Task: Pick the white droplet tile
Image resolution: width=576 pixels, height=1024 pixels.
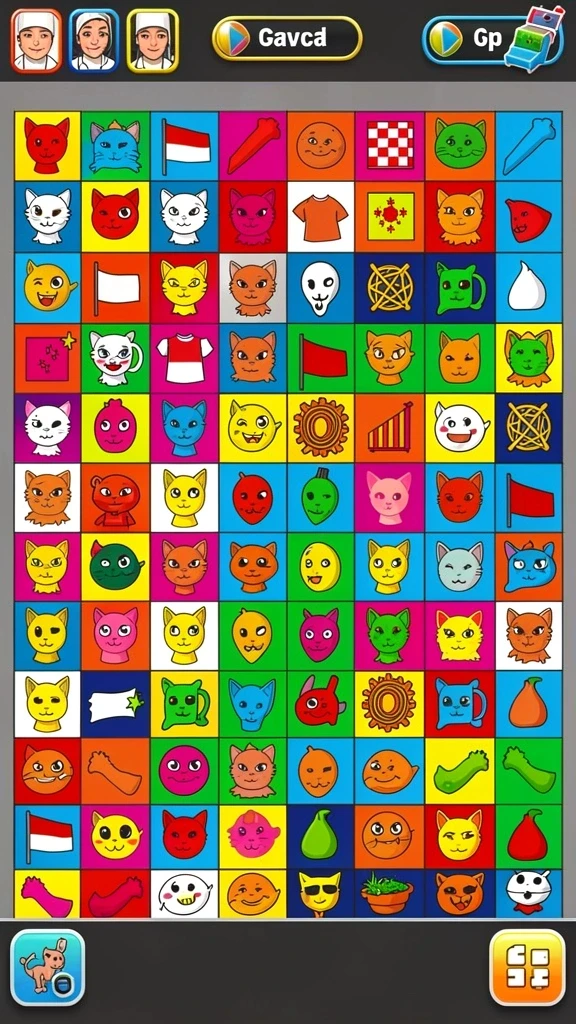Action: [x=528, y=288]
